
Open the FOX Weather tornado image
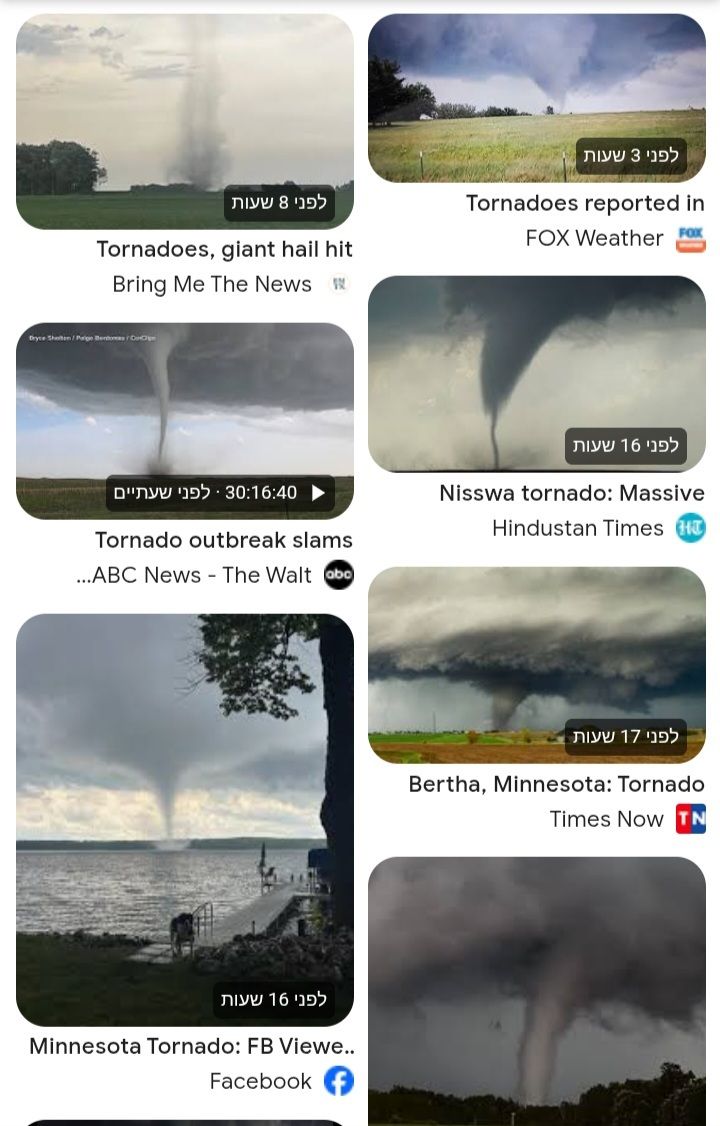pos(537,97)
